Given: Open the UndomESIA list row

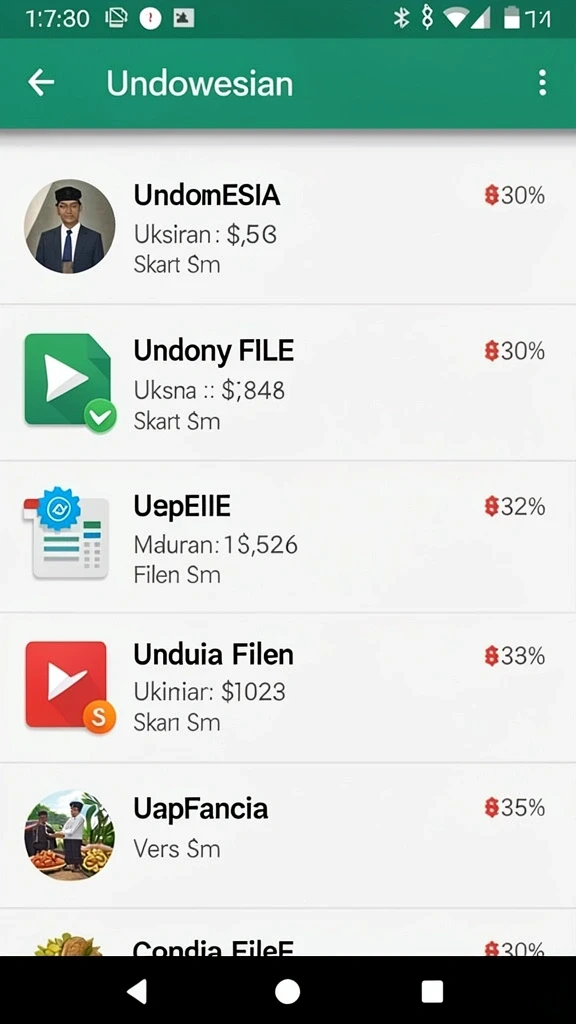Looking at the screenshot, I should coord(288,226).
